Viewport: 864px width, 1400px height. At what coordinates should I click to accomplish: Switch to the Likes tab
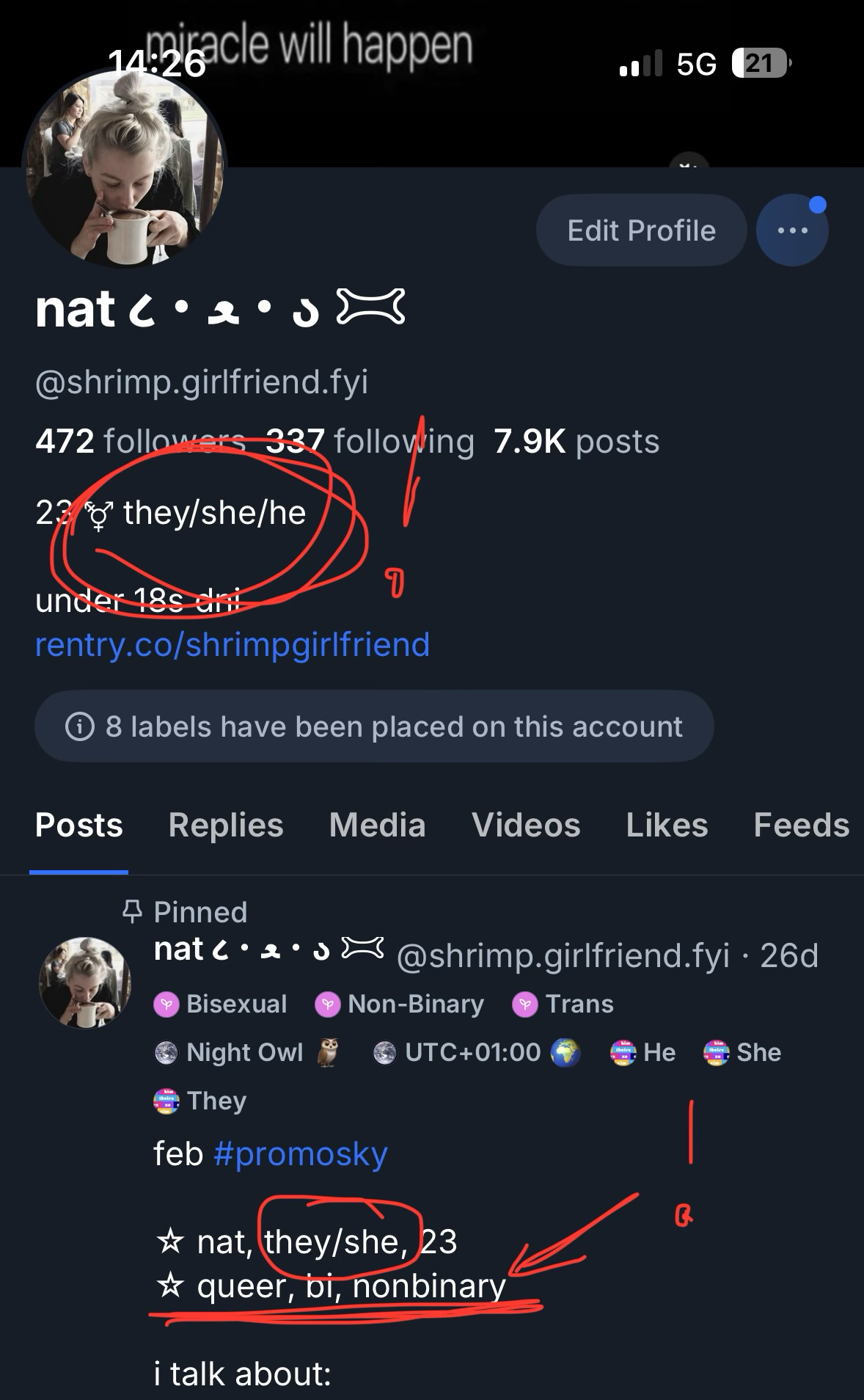coord(667,825)
